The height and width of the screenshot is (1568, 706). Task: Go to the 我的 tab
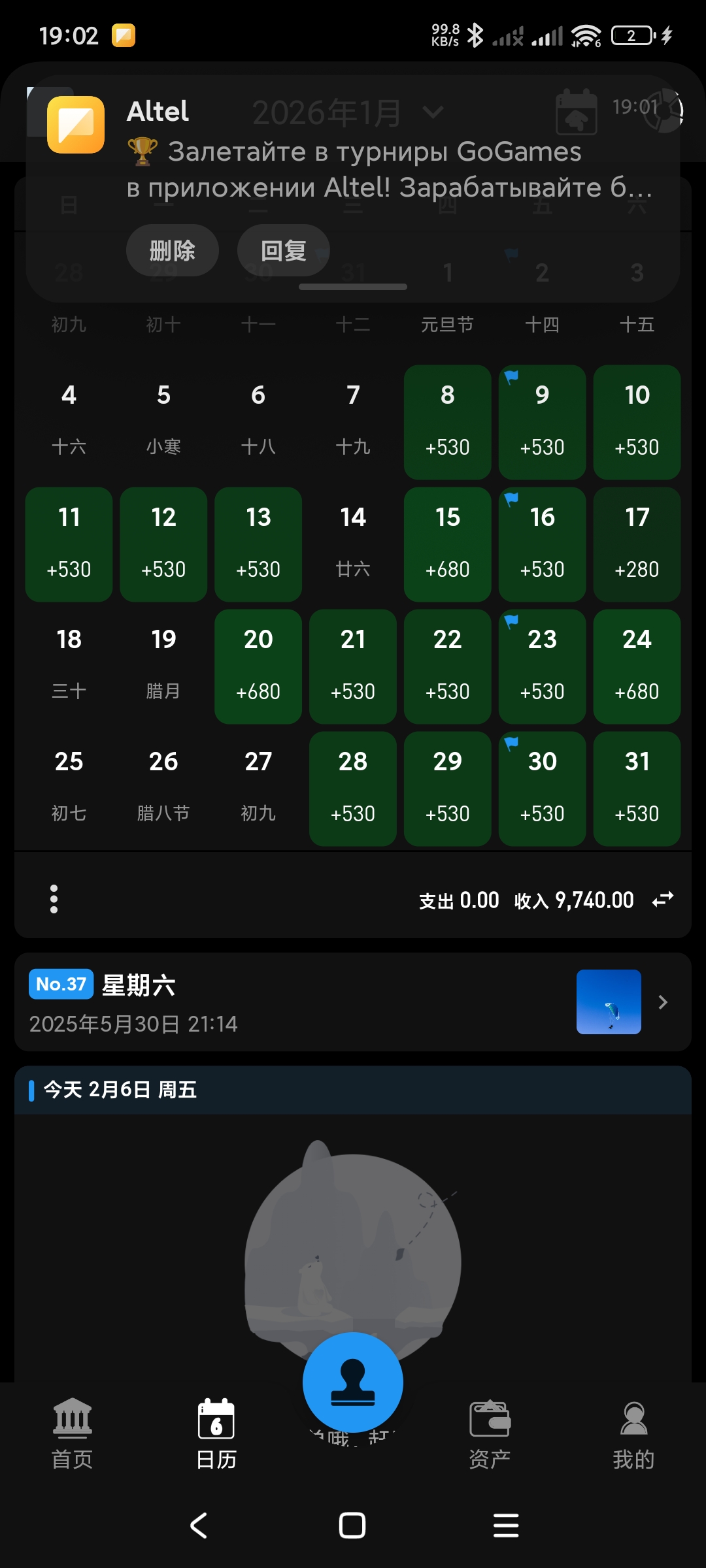pos(633,1433)
